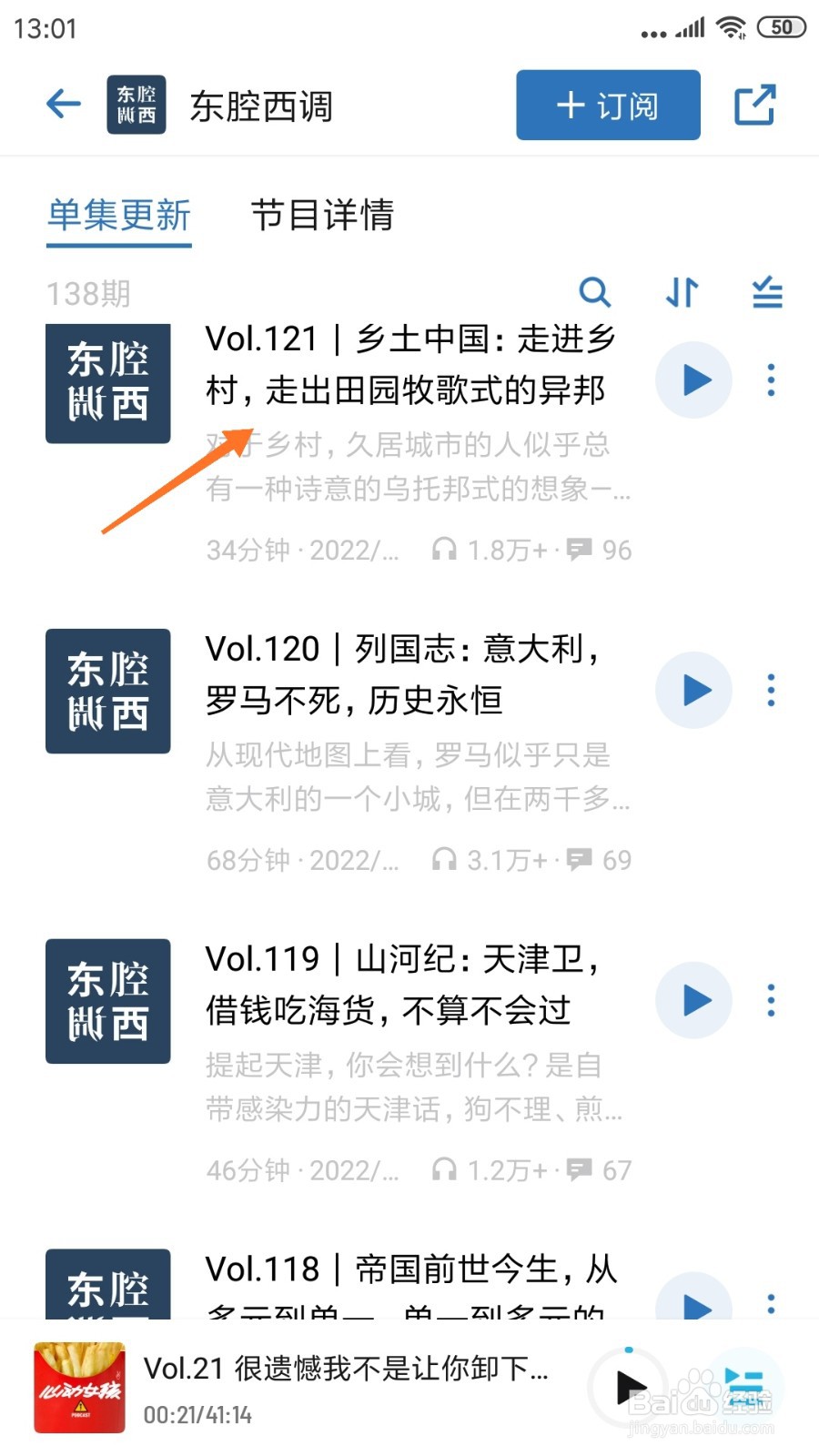Tap the 东腔西调 podcast avatar near title
Image resolution: width=819 pixels, height=1456 pixels.
click(x=136, y=104)
